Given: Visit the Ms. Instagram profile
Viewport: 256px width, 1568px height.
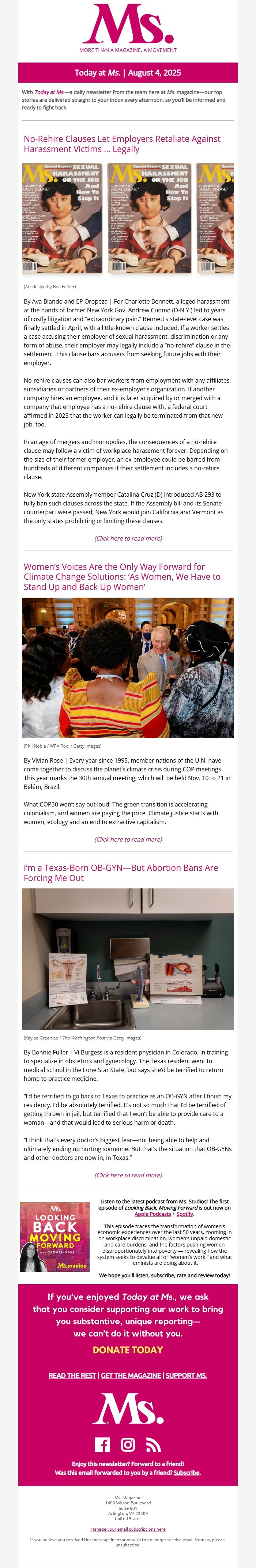Looking at the screenshot, I should point(128,1444).
